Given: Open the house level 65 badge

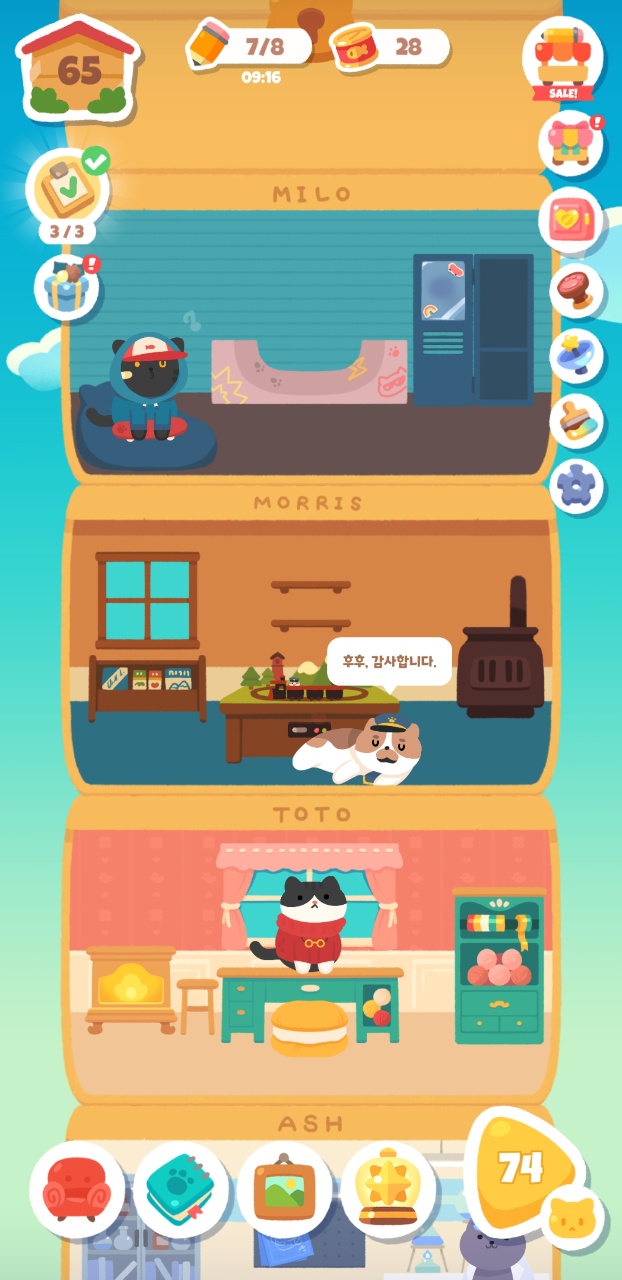Looking at the screenshot, I should tap(79, 68).
